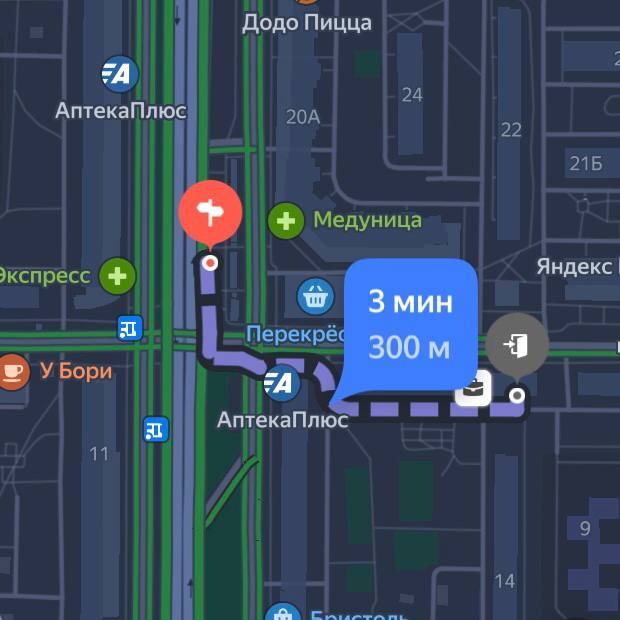Open the Медуница pharmacy marker
The width and height of the screenshot is (620, 620).
tap(287, 220)
